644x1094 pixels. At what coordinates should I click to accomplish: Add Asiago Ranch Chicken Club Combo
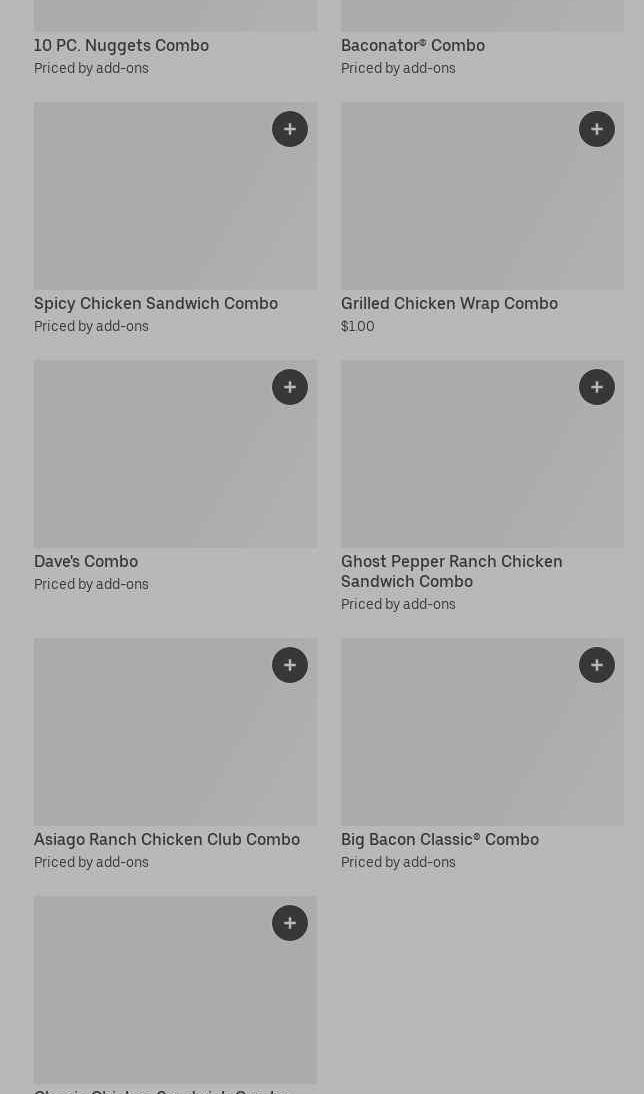click(290, 665)
